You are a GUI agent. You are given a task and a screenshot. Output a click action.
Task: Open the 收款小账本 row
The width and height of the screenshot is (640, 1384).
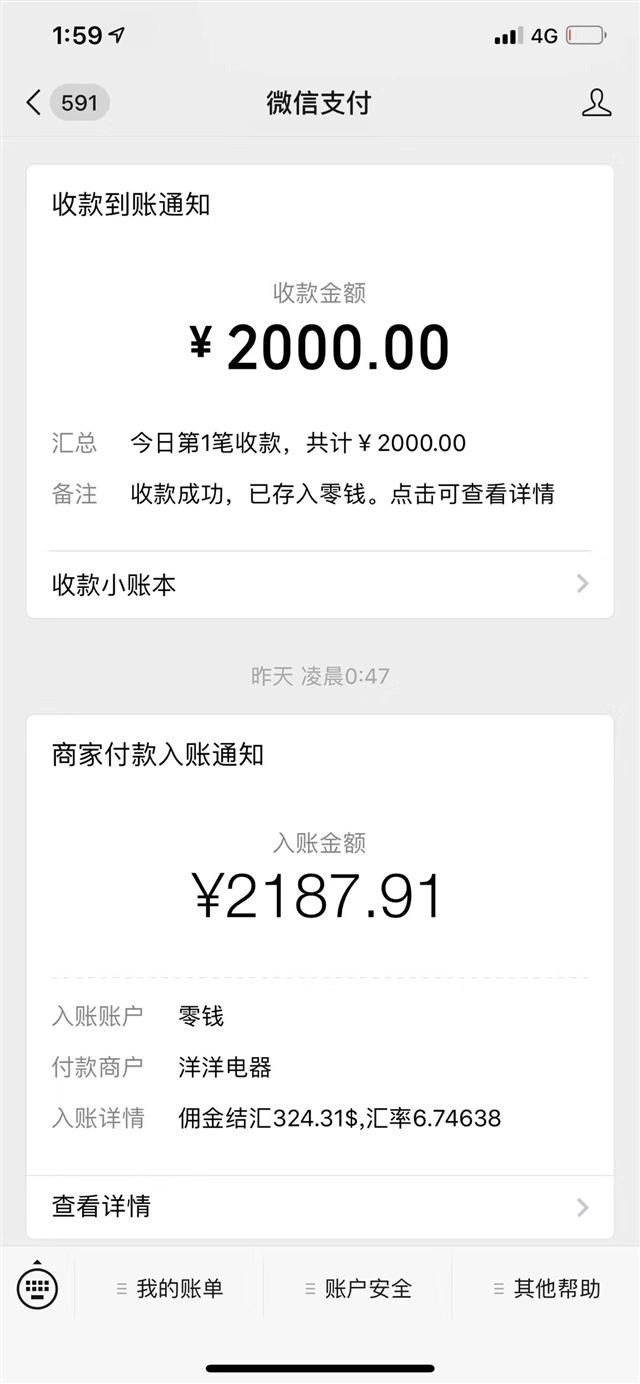click(320, 585)
